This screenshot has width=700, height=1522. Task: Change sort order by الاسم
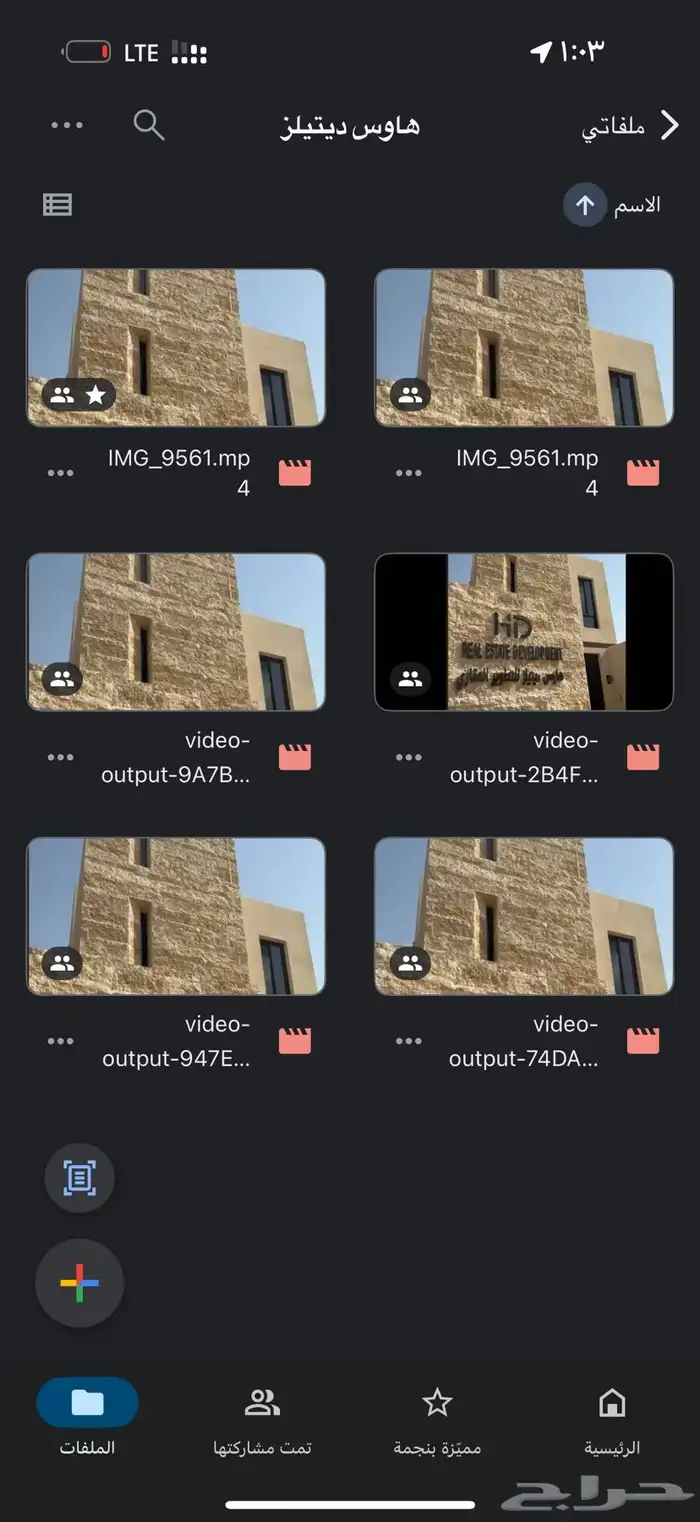click(x=611, y=205)
